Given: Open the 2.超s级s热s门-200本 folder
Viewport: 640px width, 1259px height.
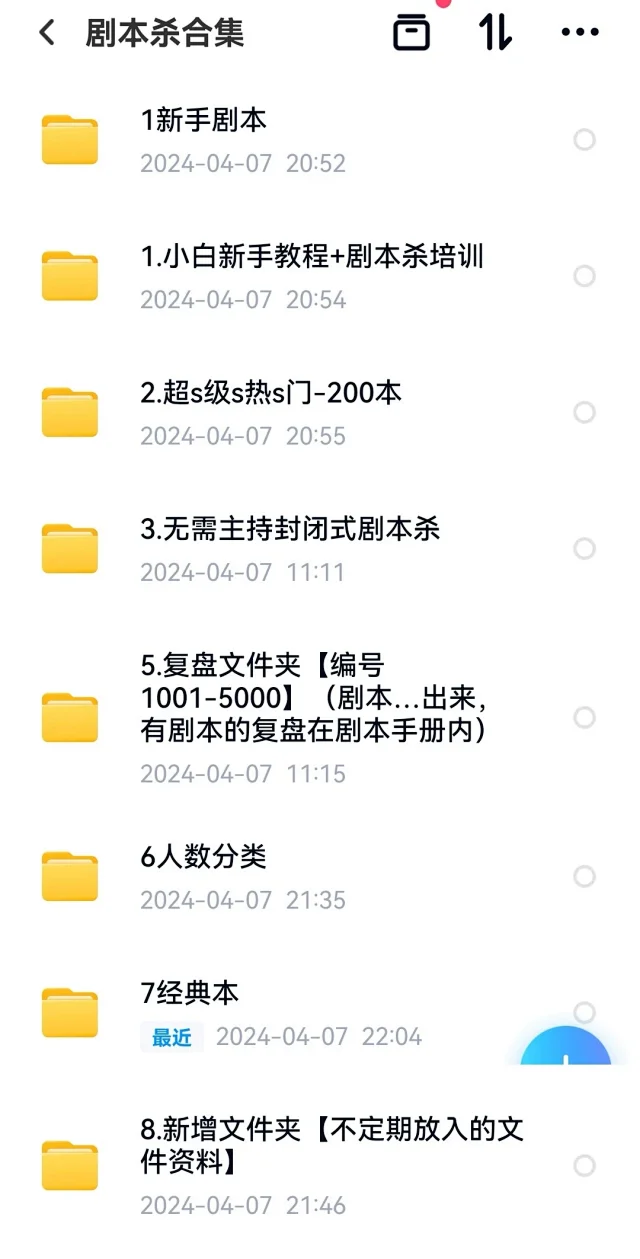Looking at the screenshot, I should 320,412.
